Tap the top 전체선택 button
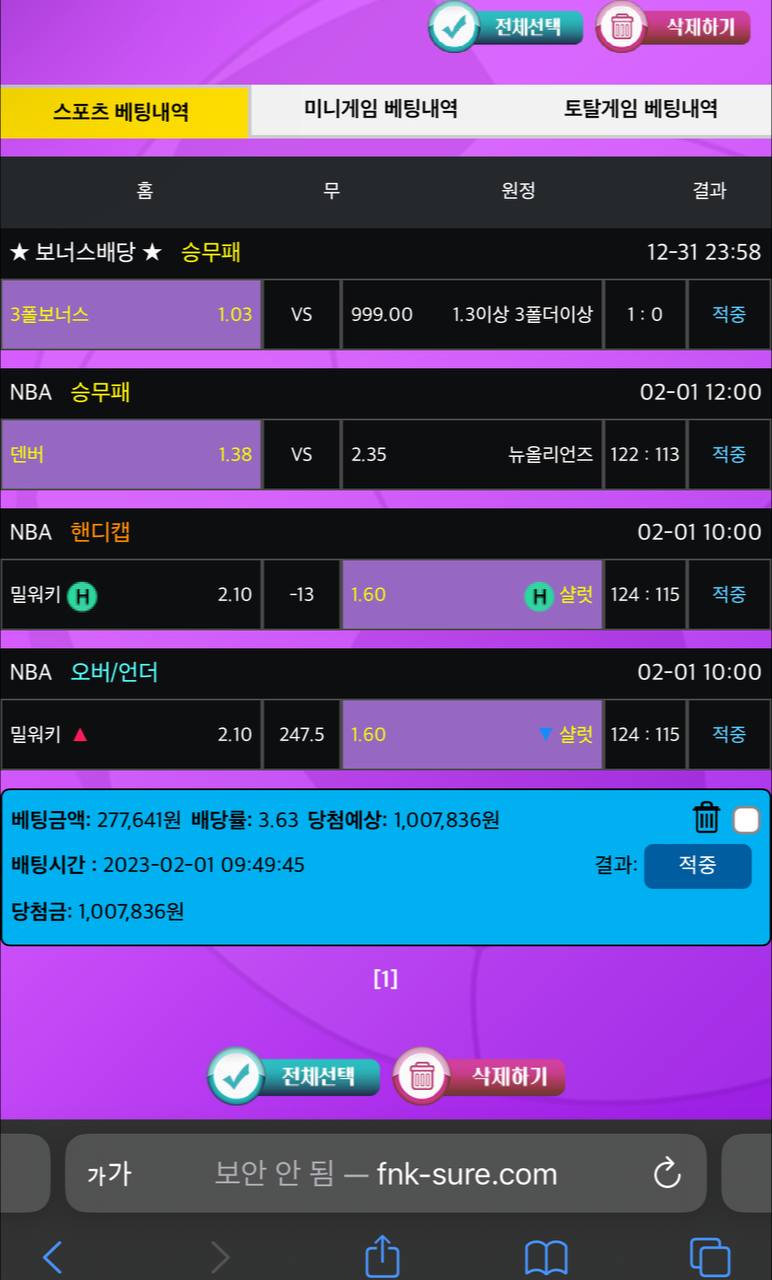The height and width of the screenshot is (1280, 772). coord(507,27)
